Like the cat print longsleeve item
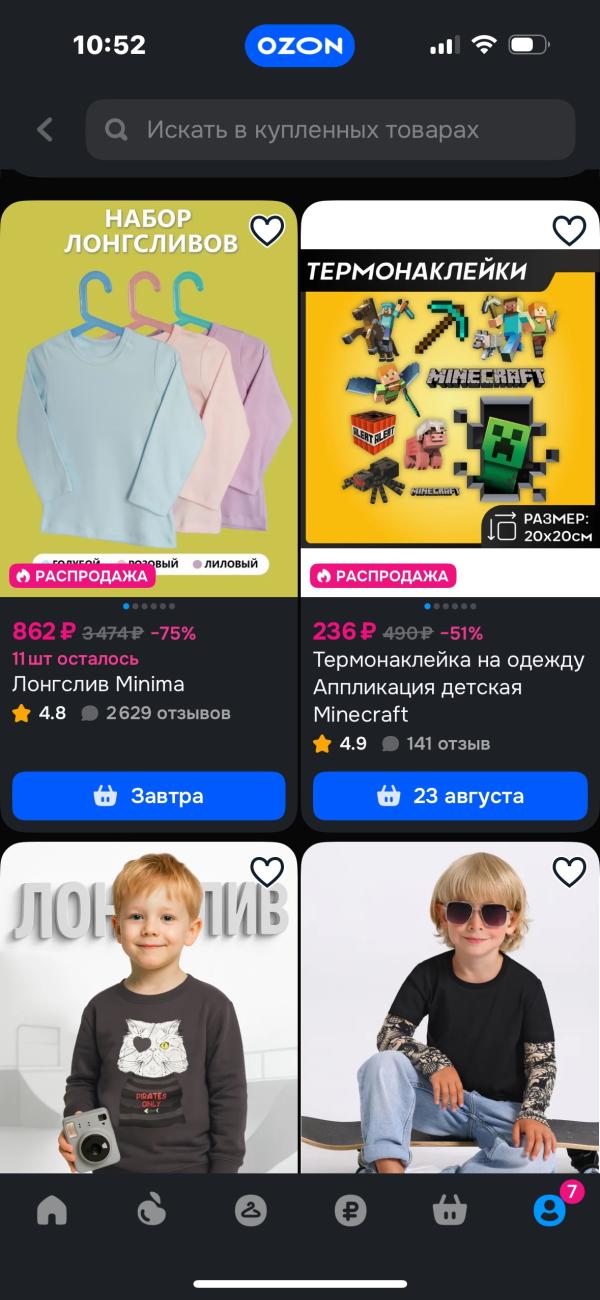This screenshot has width=600, height=1300. coord(267,872)
